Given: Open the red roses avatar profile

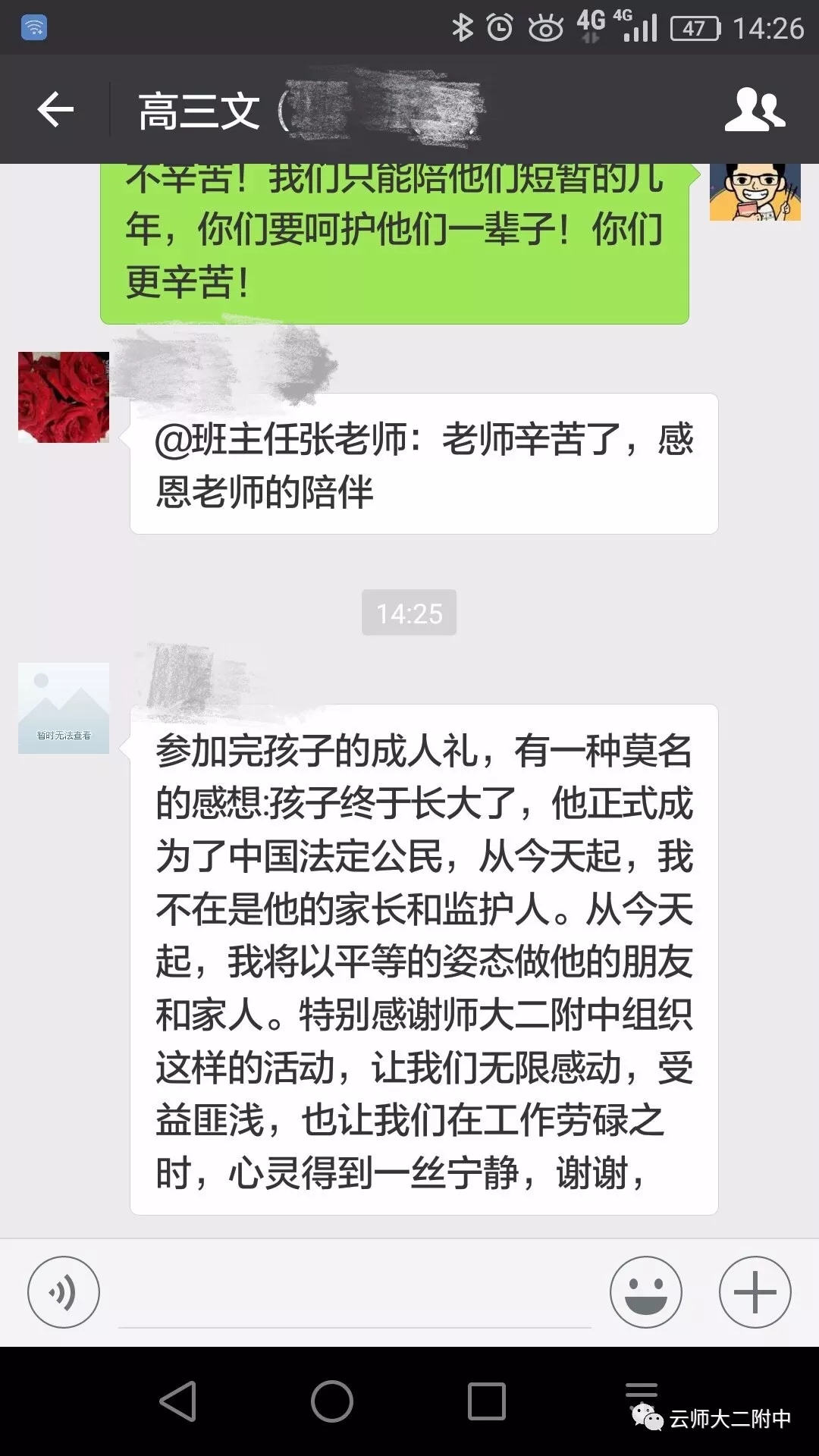Looking at the screenshot, I should (64, 397).
